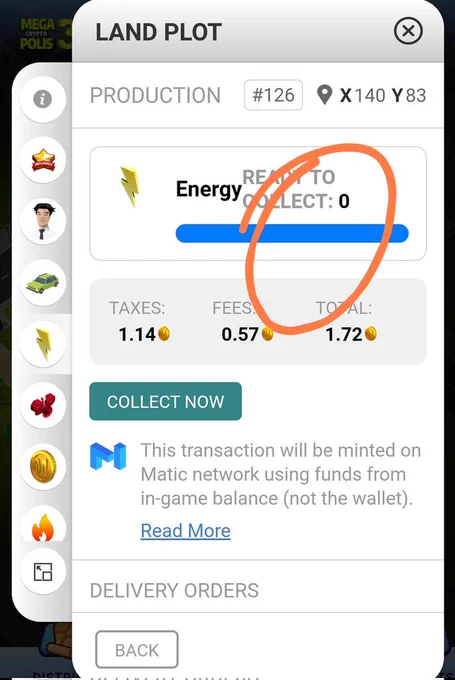Open the info tab in the sidebar
Viewport: 455px width, 680px height.
pos(43,99)
